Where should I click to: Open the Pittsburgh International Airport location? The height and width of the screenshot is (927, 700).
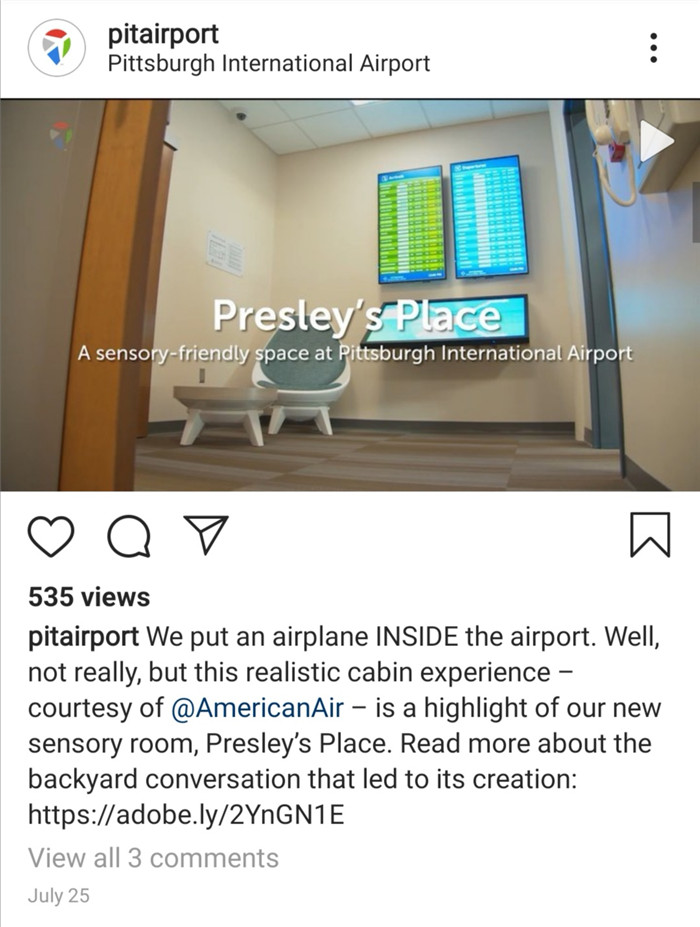(269, 63)
